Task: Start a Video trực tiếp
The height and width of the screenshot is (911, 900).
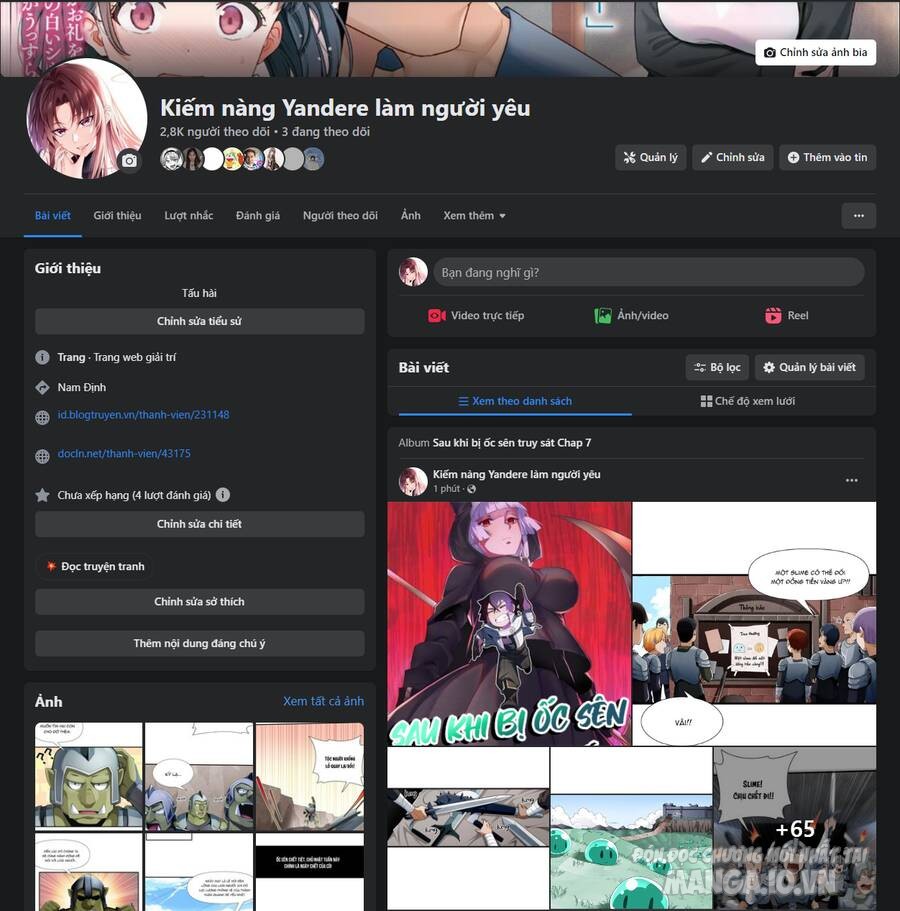Action: coord(476,315)
